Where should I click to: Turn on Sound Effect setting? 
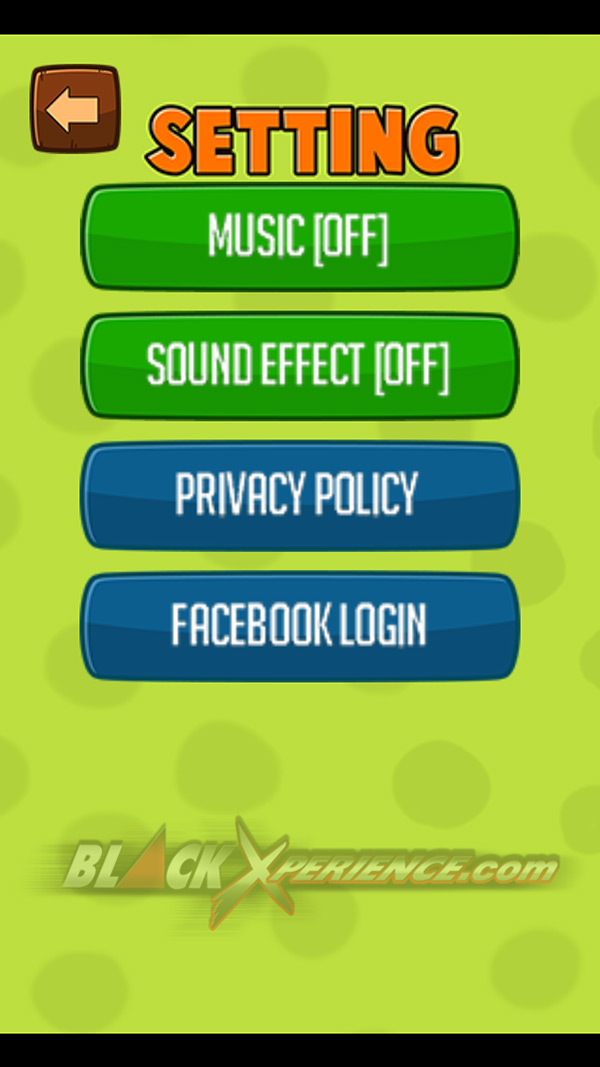pyautogui.click(x=299, y=365)
